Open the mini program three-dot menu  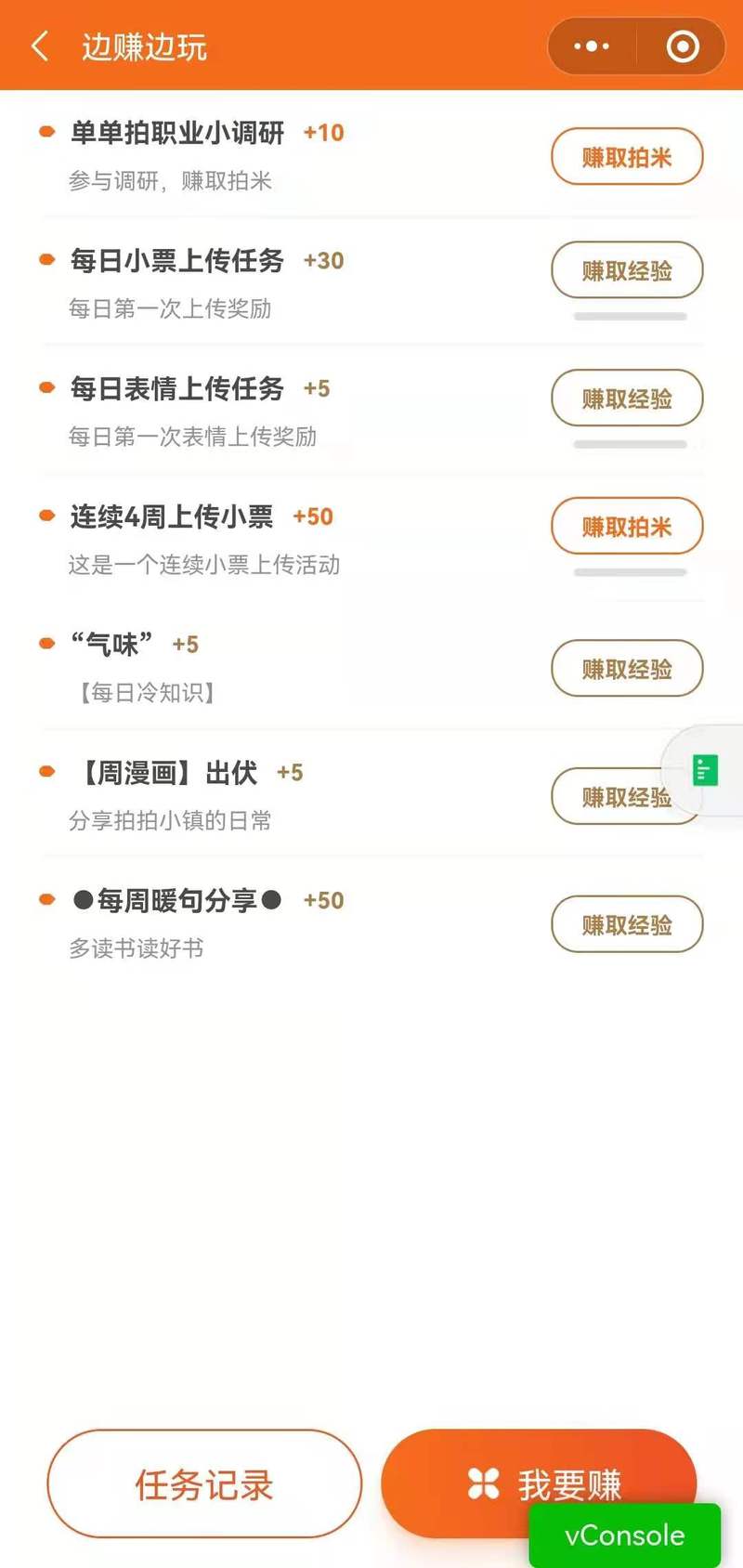pyautogui.click(x=592, y=46)
